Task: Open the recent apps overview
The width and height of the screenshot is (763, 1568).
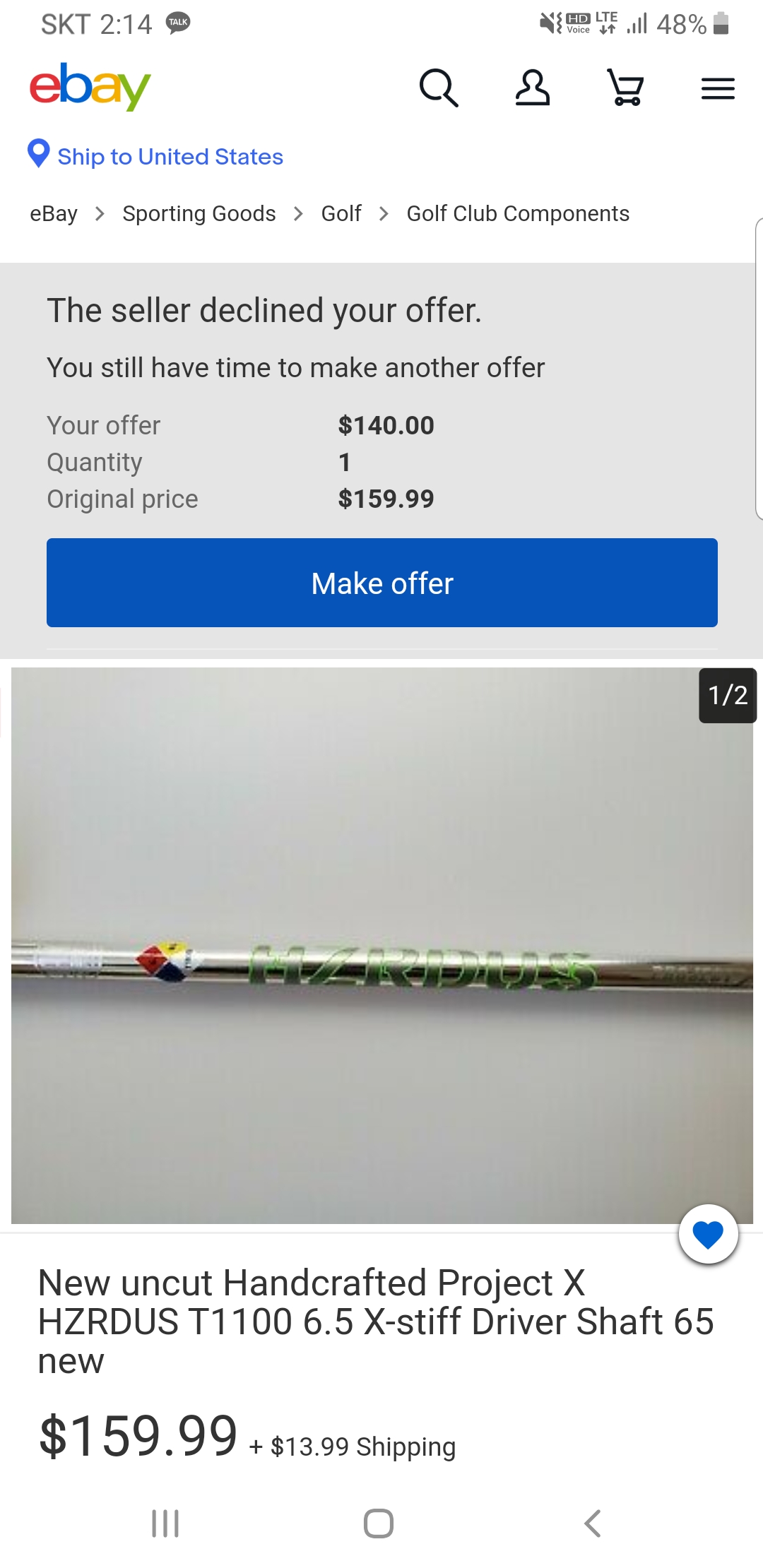Action: 165,1524
